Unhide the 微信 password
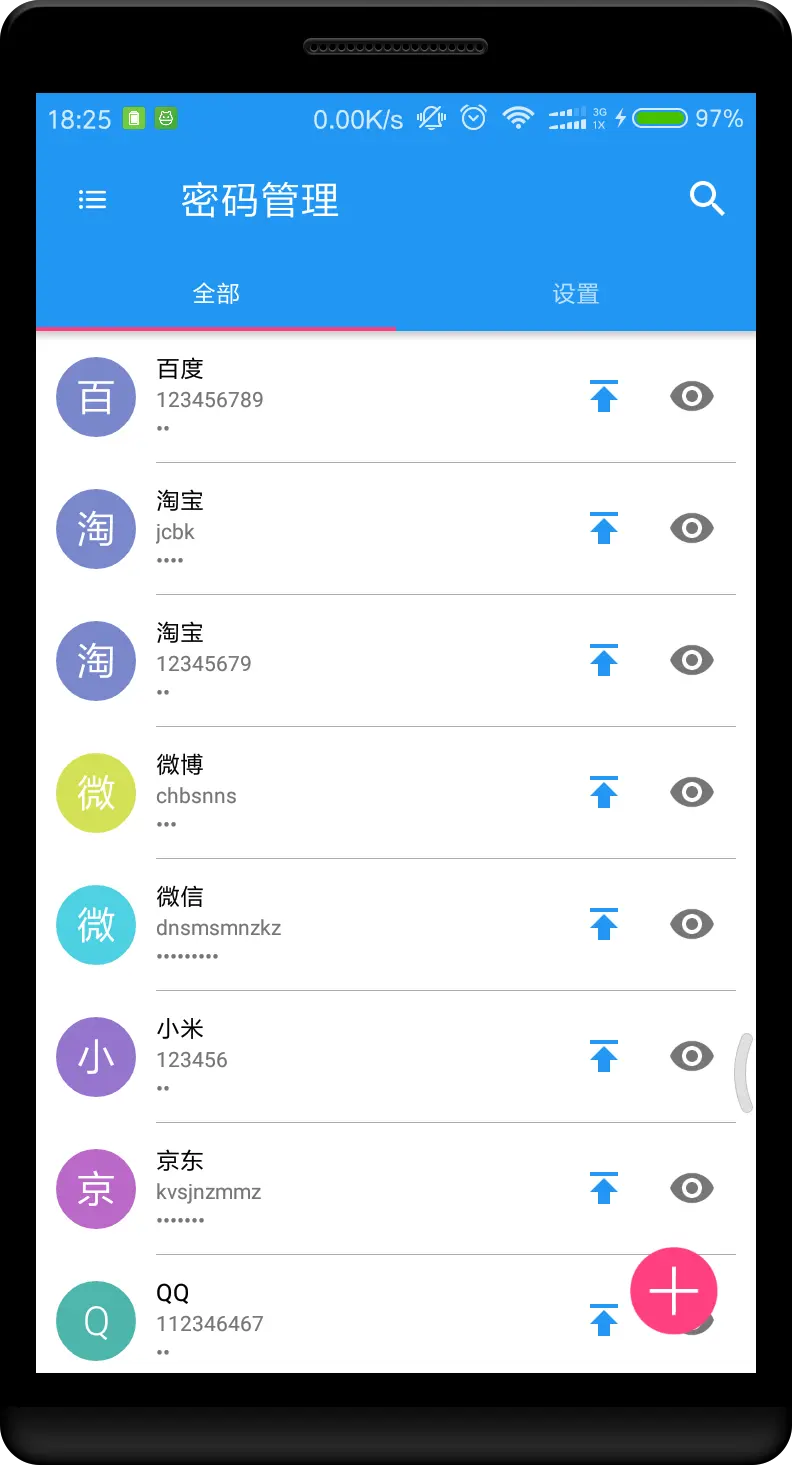Screen dimensions: 792x1465 [x=691, y=925]
